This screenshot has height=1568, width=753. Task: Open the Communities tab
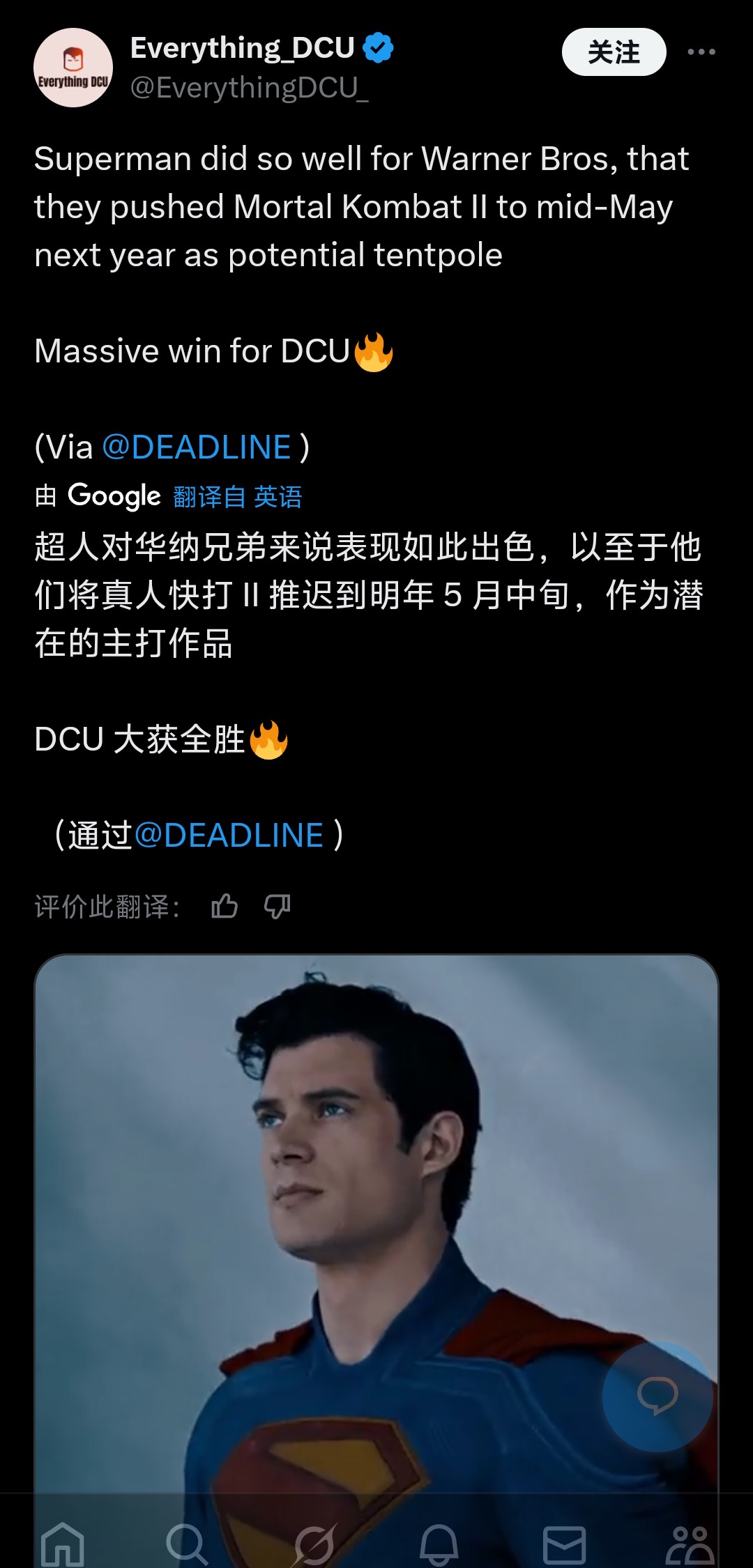690,1544
